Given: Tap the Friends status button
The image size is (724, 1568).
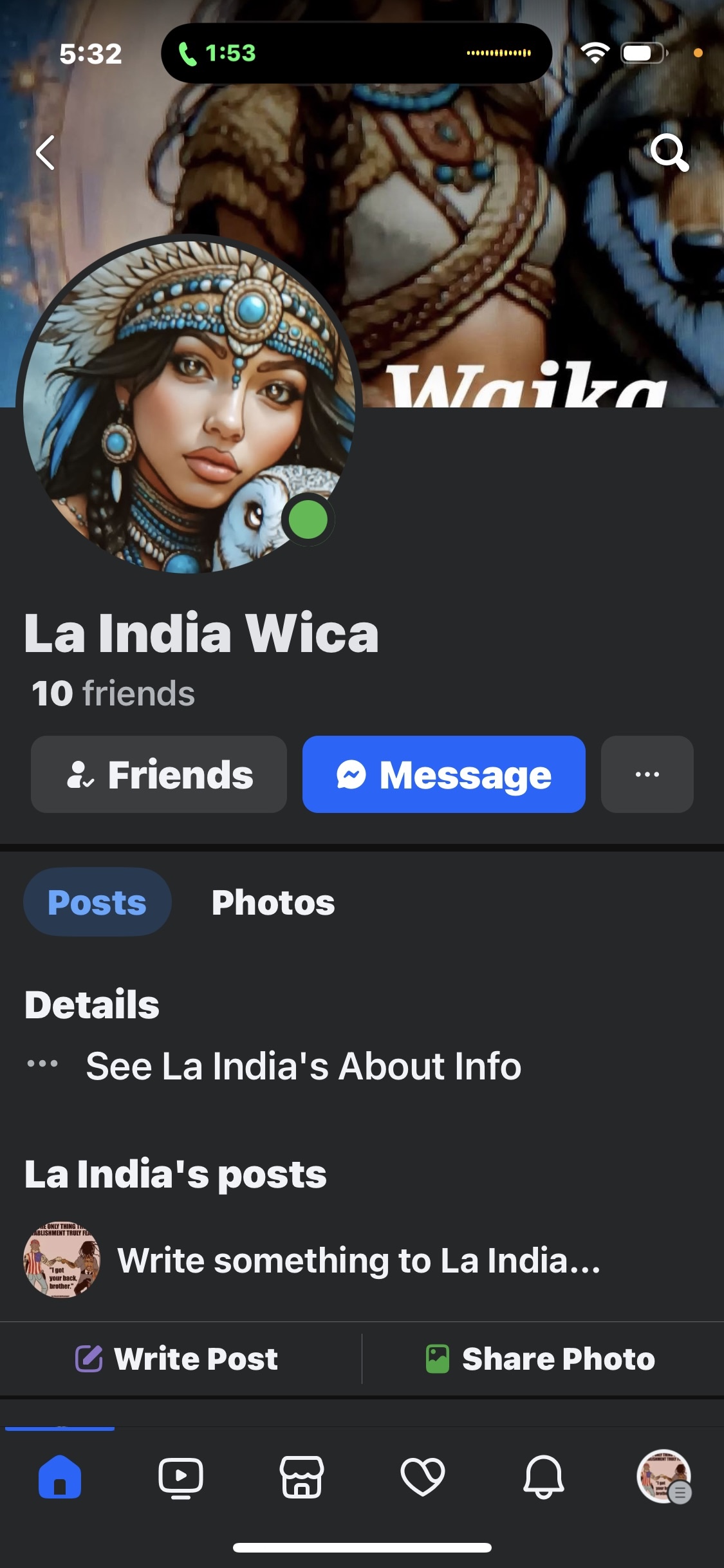Looking at the screenshot, I should 159,774.
